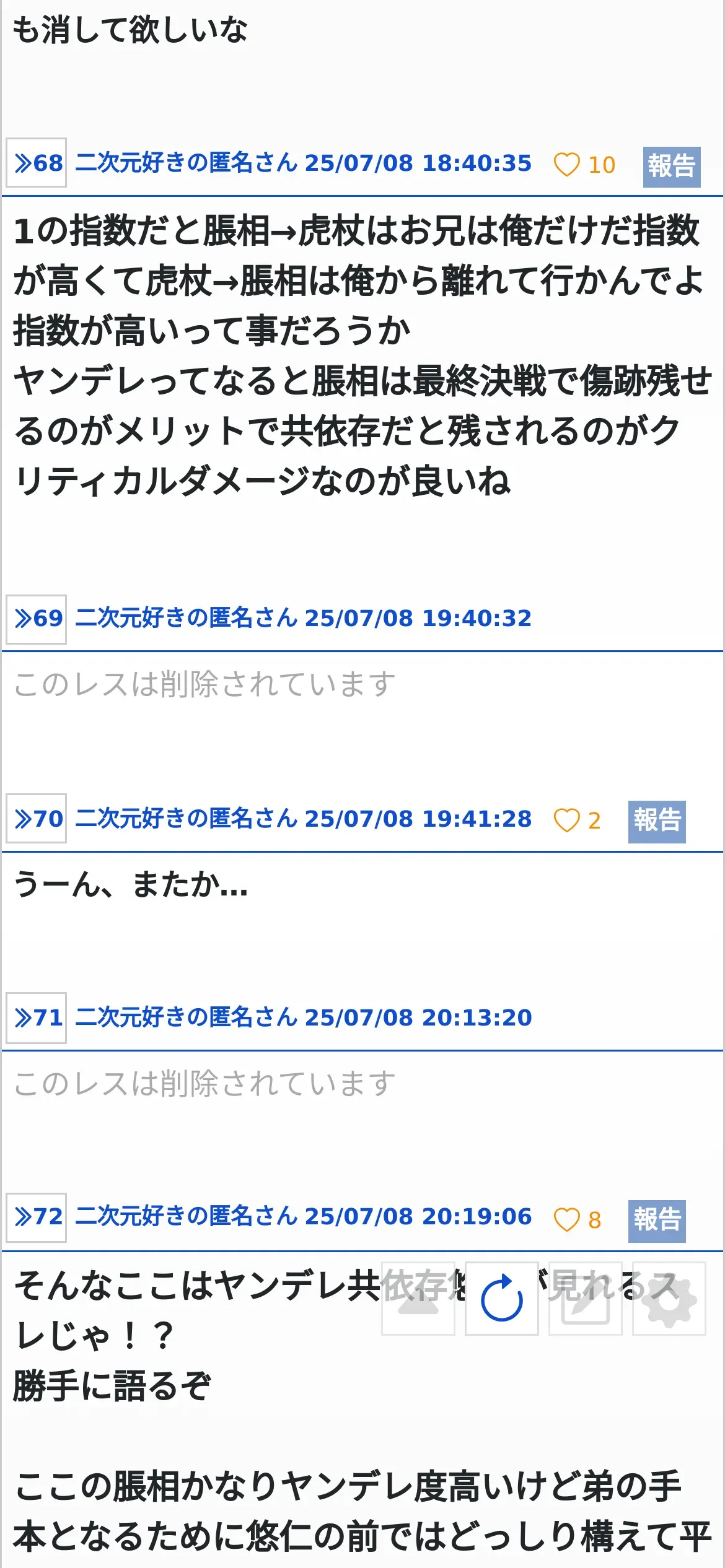Screen dimensions: 725x1568
Task: Open settings with the gear button
Action: point(669,1298)
